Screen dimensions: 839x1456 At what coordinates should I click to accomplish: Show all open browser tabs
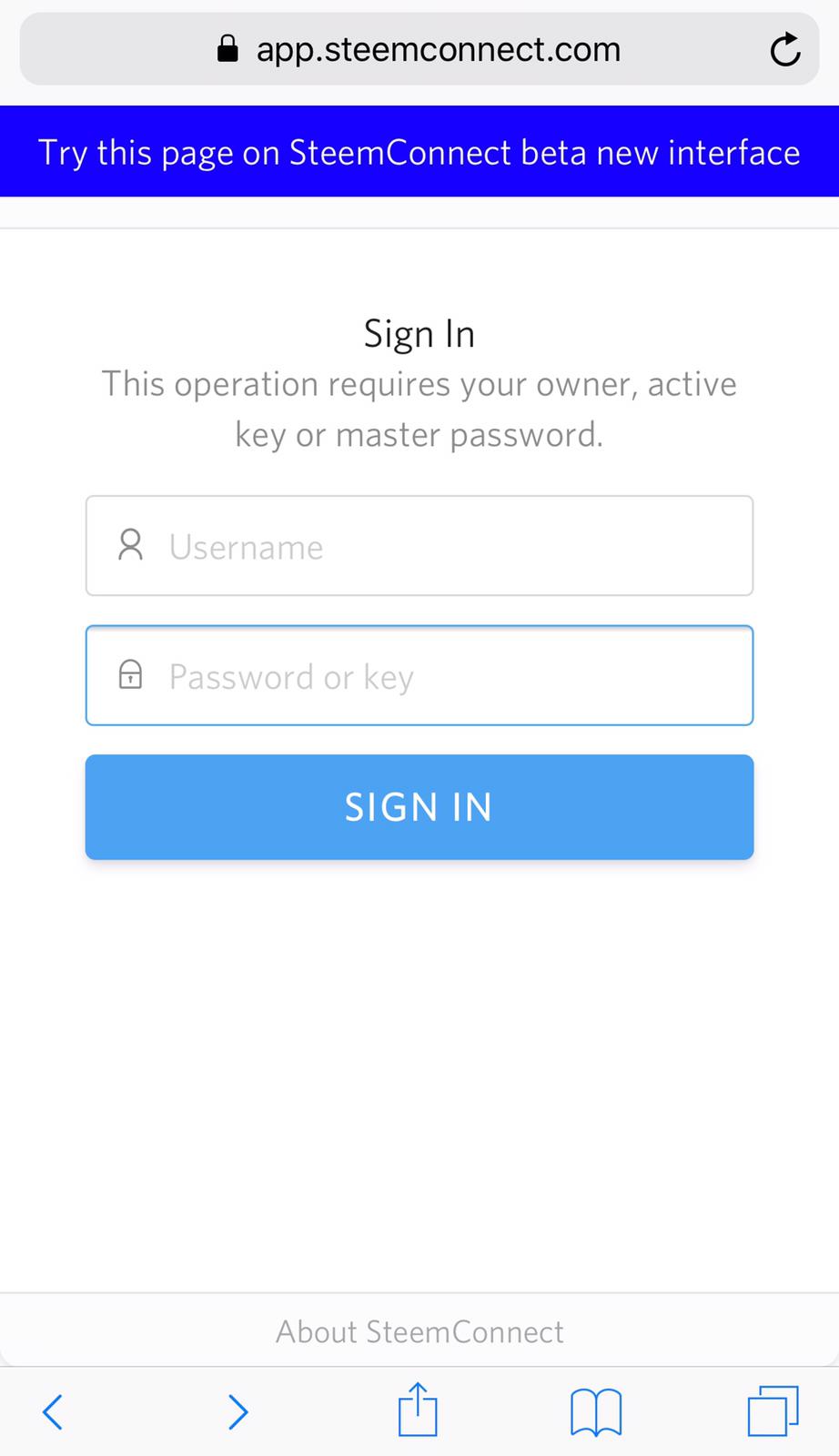tap(773, 1411)
